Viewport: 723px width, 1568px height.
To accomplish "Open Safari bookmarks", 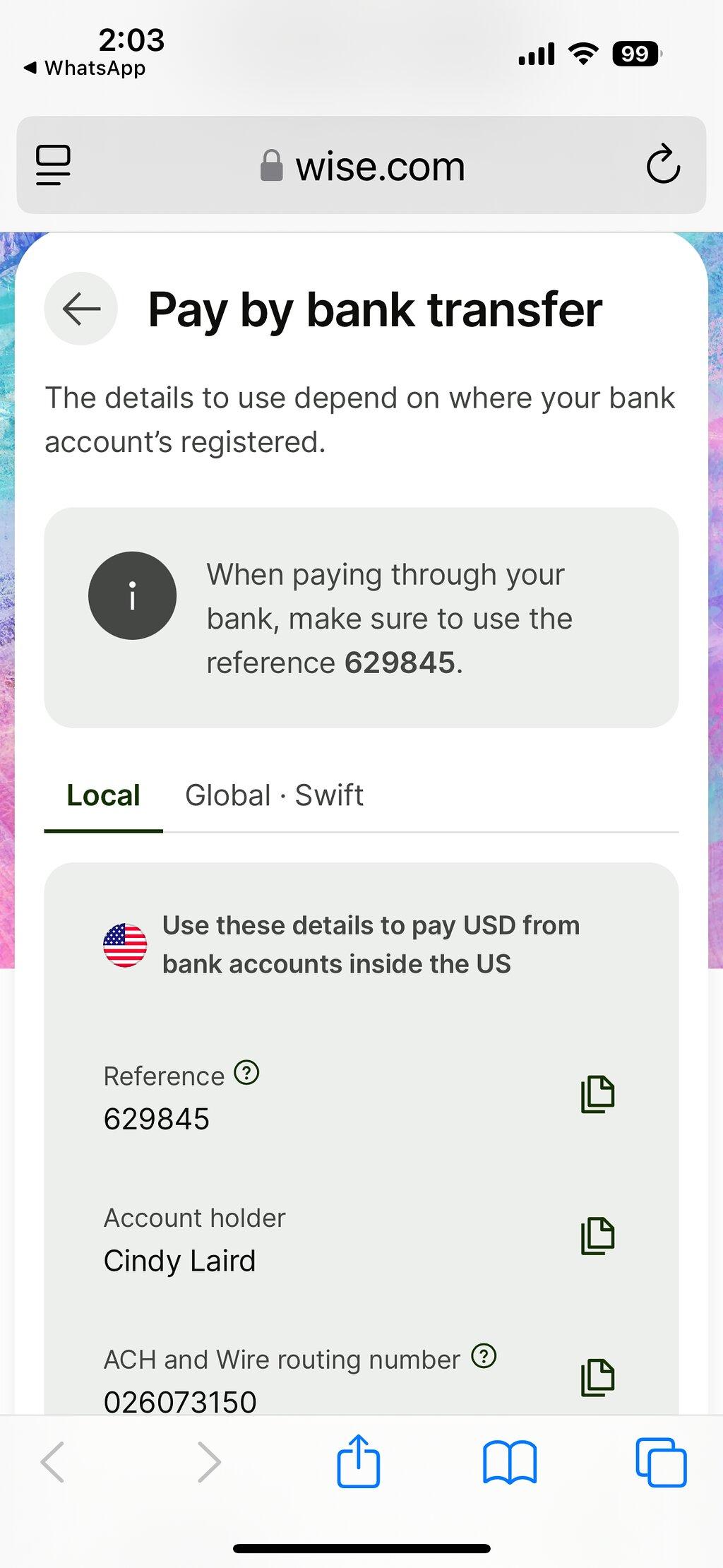I will [510, 1463].
